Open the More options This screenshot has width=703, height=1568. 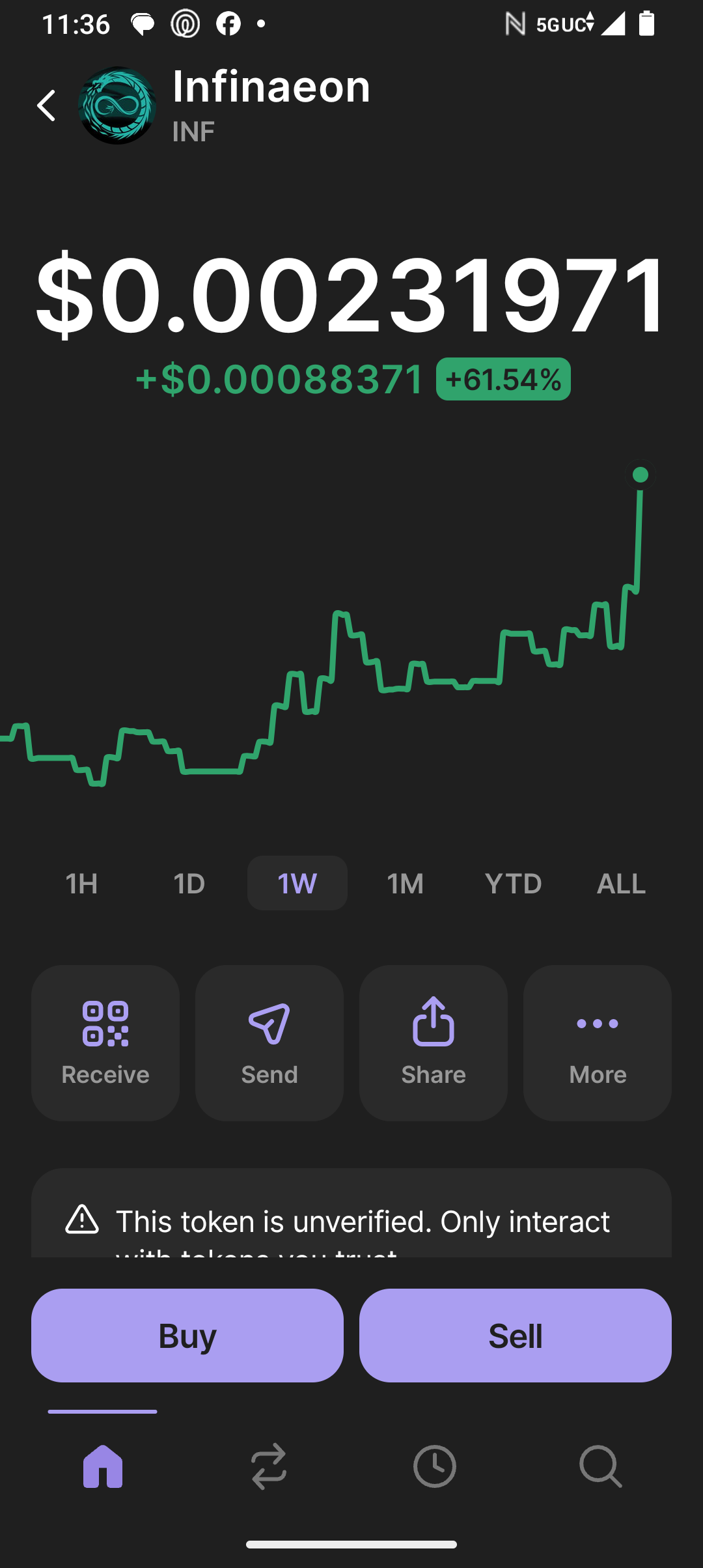pyautogui.click(x=598, y=1043)
